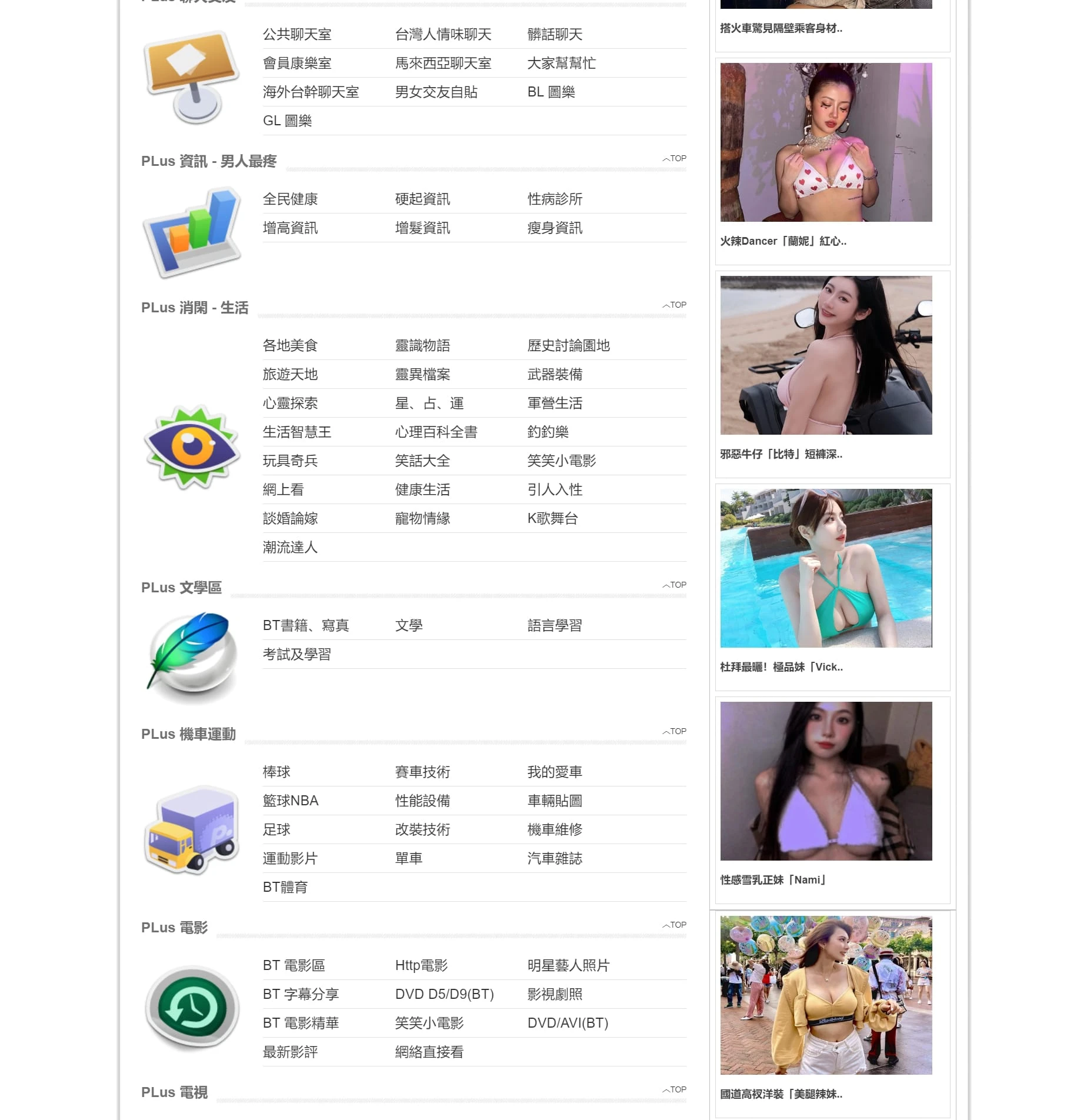Jump to top from PLus 電影 heading
Screen dimensions: 1087x1120
click(x=675, y=925)
